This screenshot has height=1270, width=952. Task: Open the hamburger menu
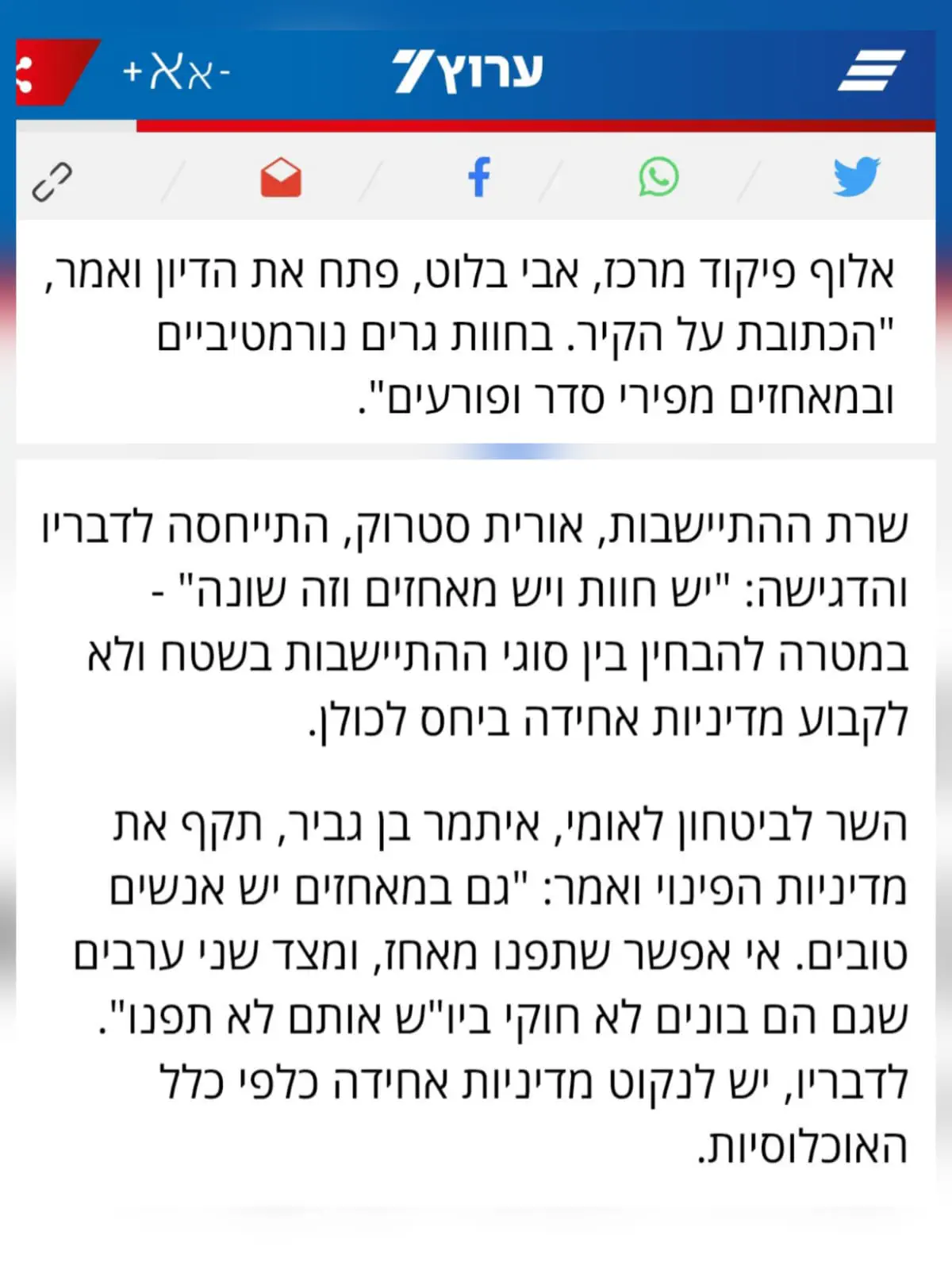[x=870, y=71]
